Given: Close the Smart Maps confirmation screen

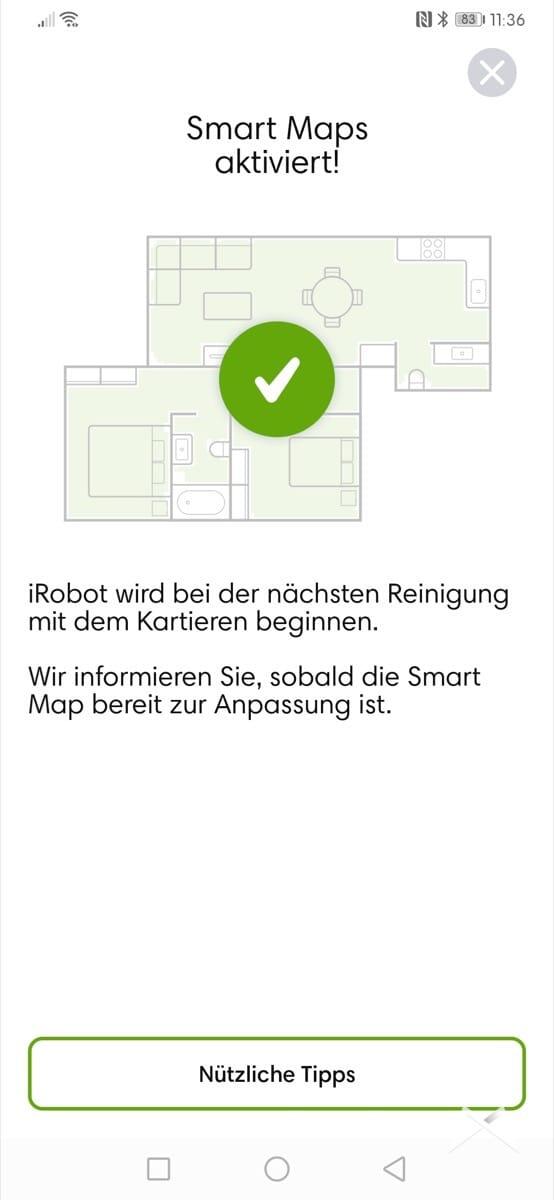Looking at the screenshot, I should click(x=492, y=73).
